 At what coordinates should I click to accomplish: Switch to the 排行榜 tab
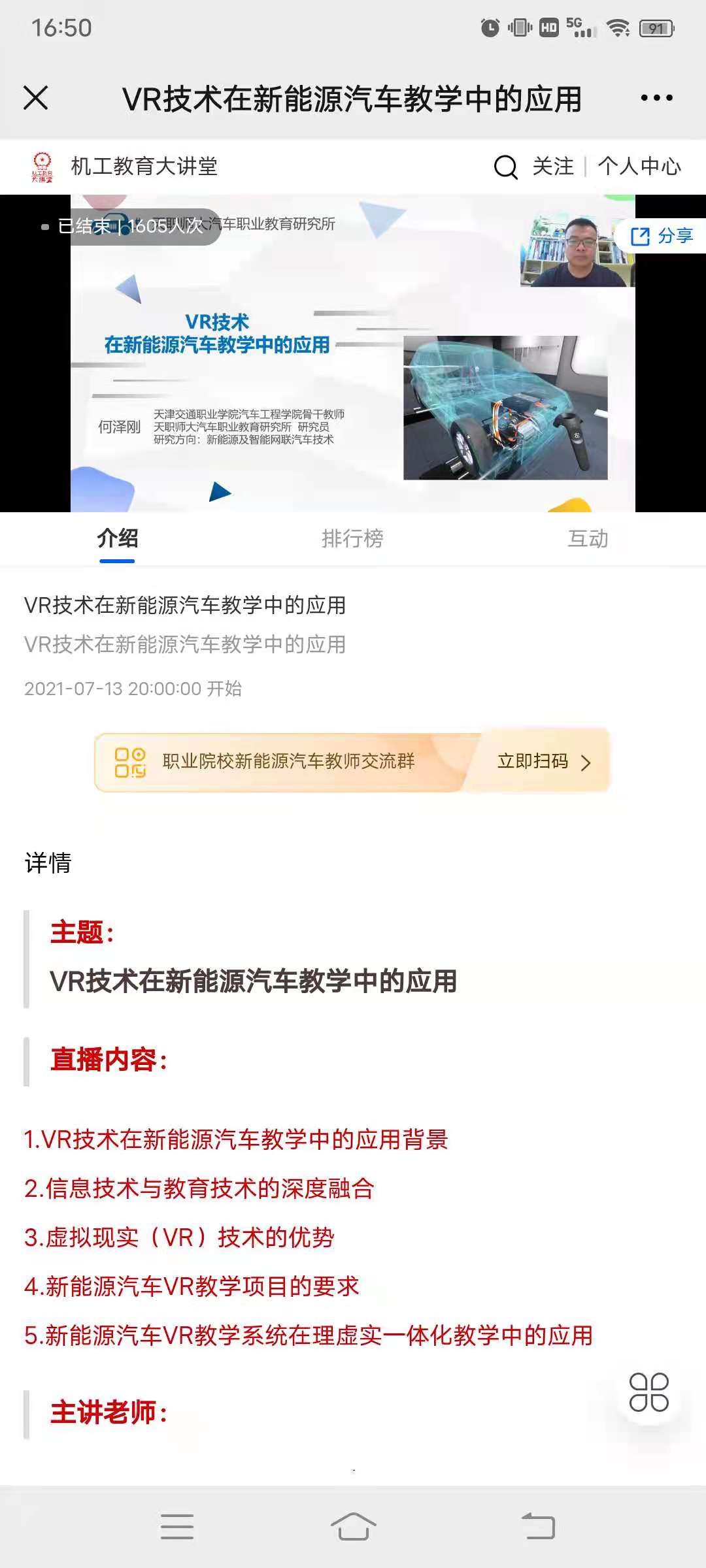352,538
